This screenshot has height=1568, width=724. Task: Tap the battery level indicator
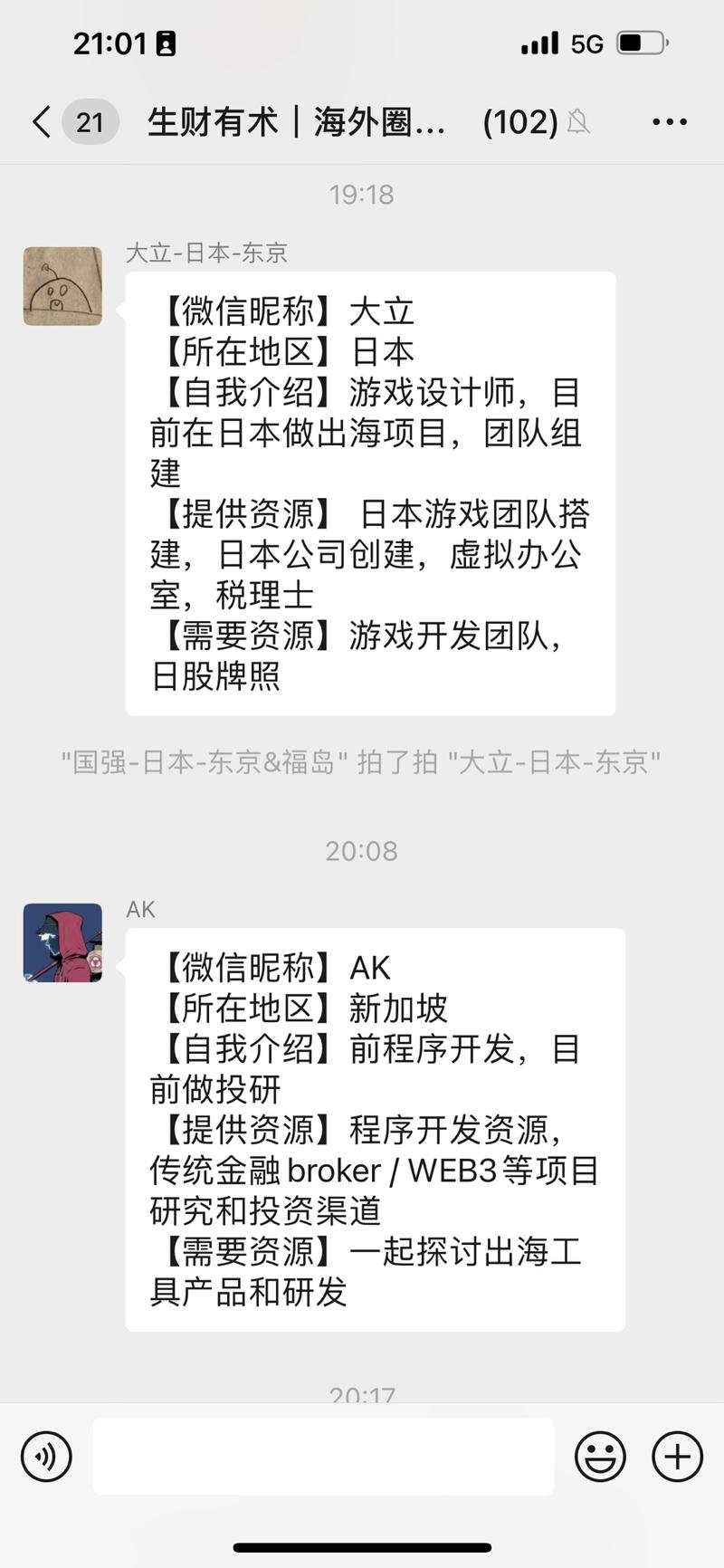pyautogui.click(x=639, y=41)
